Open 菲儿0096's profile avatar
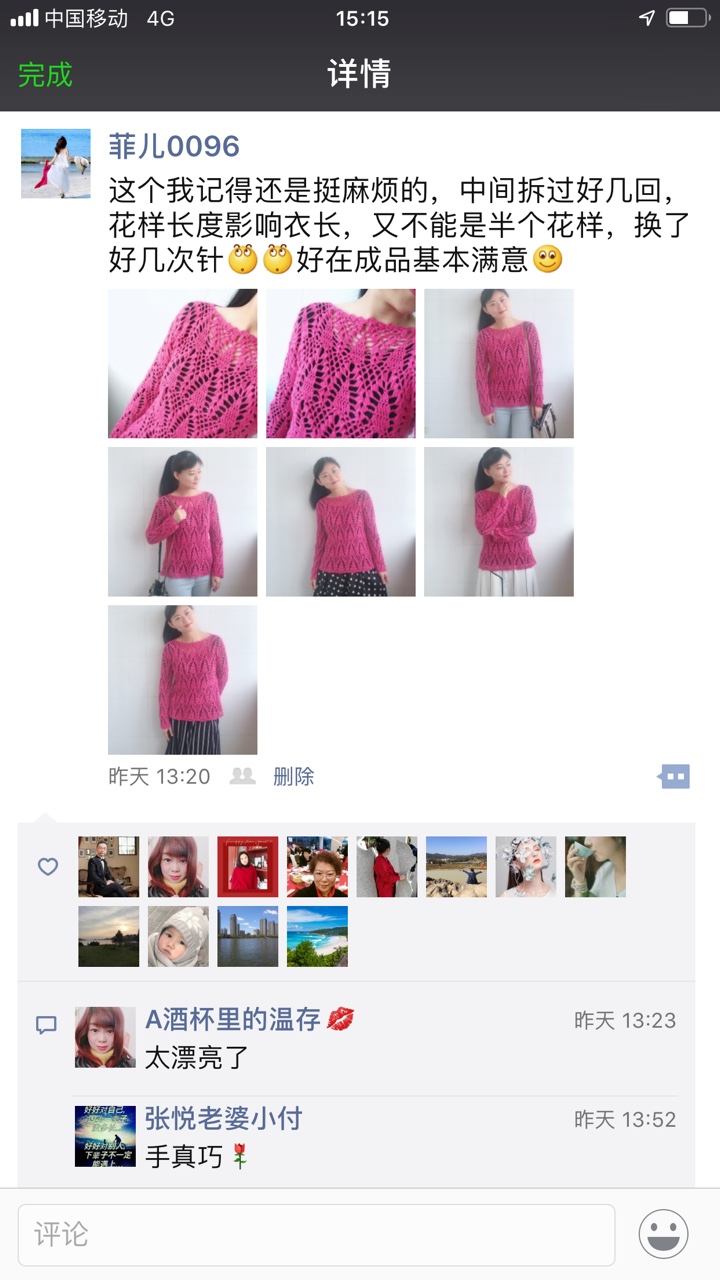 point(56,164)
